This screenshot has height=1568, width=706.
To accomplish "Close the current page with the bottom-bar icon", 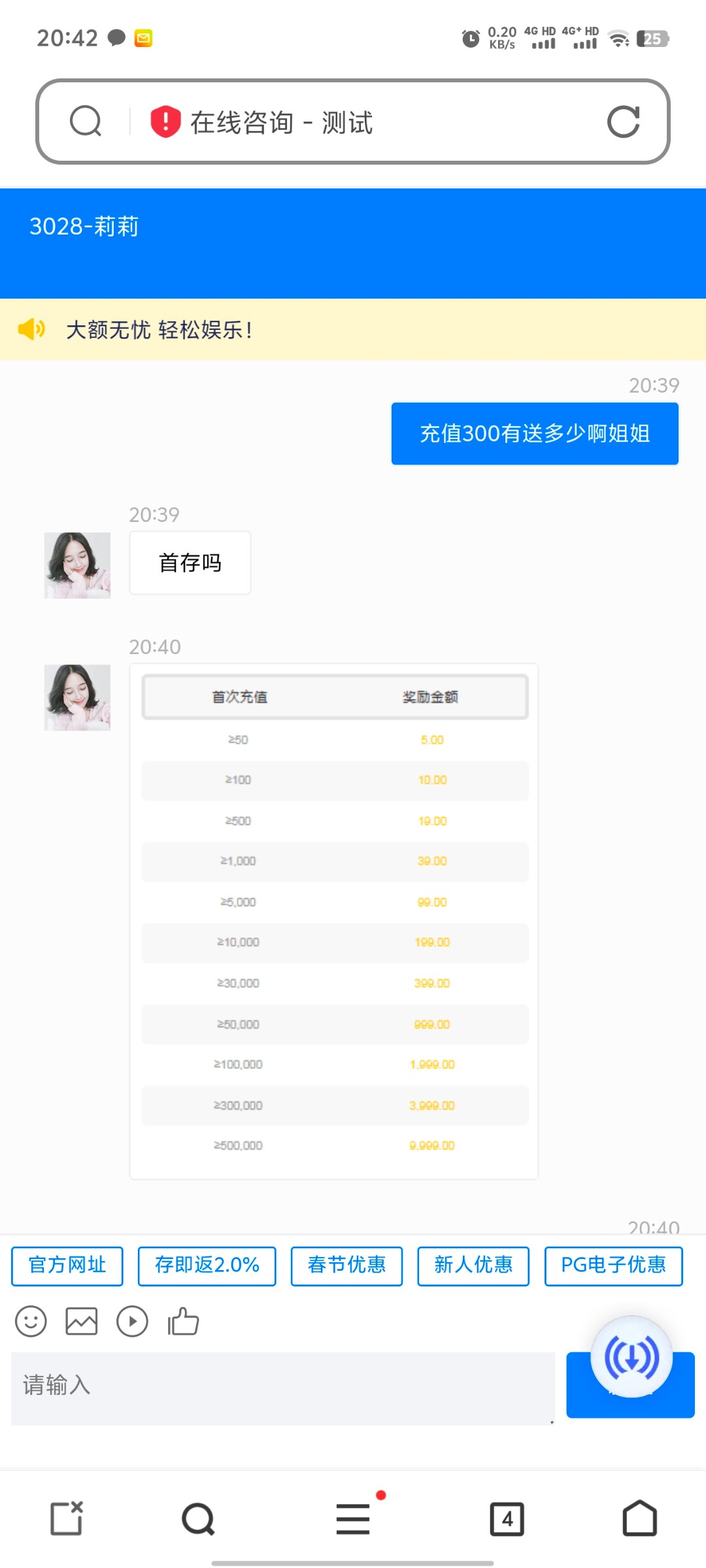I will (x=67, y=1519).
